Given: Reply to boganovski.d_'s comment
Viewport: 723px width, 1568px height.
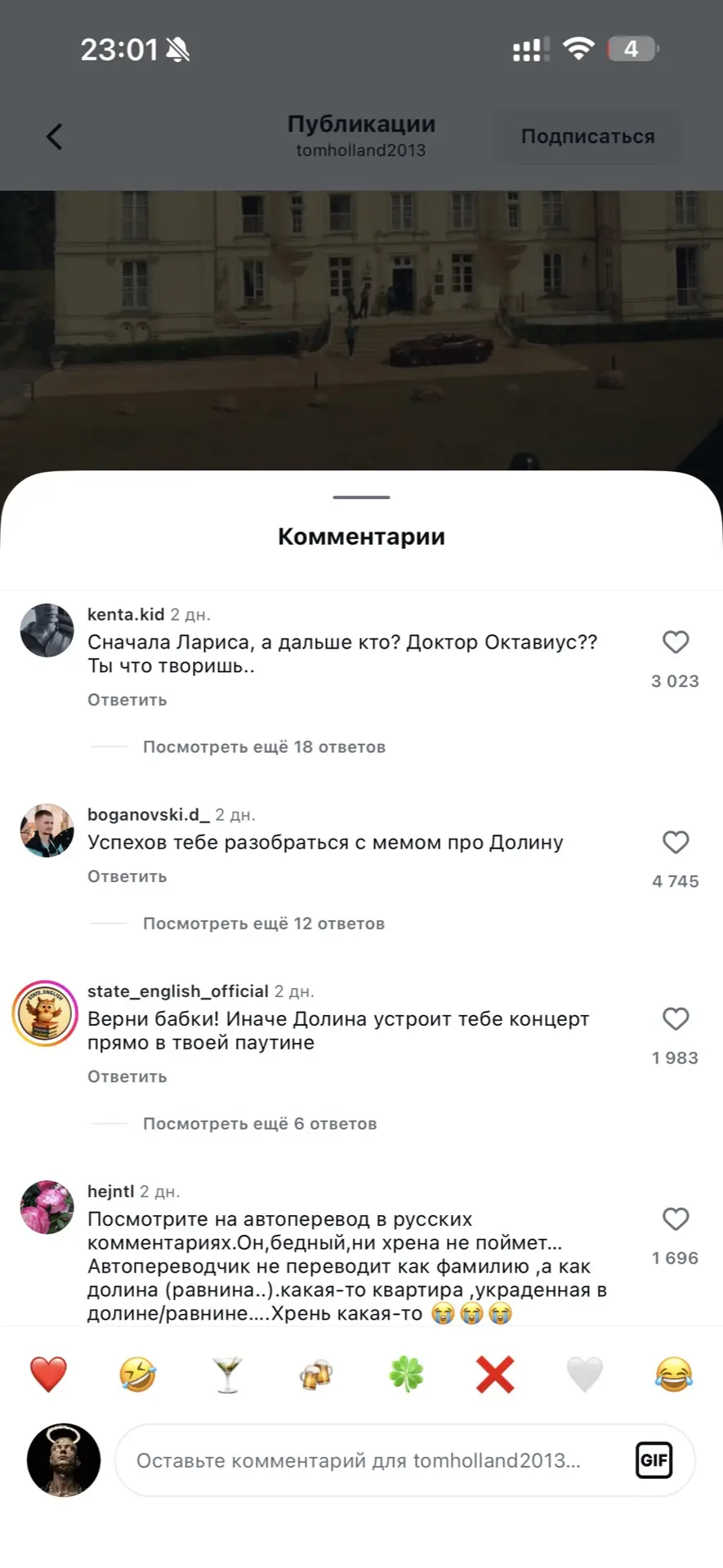Looking at the screenshot, I should tap(127, 876).
